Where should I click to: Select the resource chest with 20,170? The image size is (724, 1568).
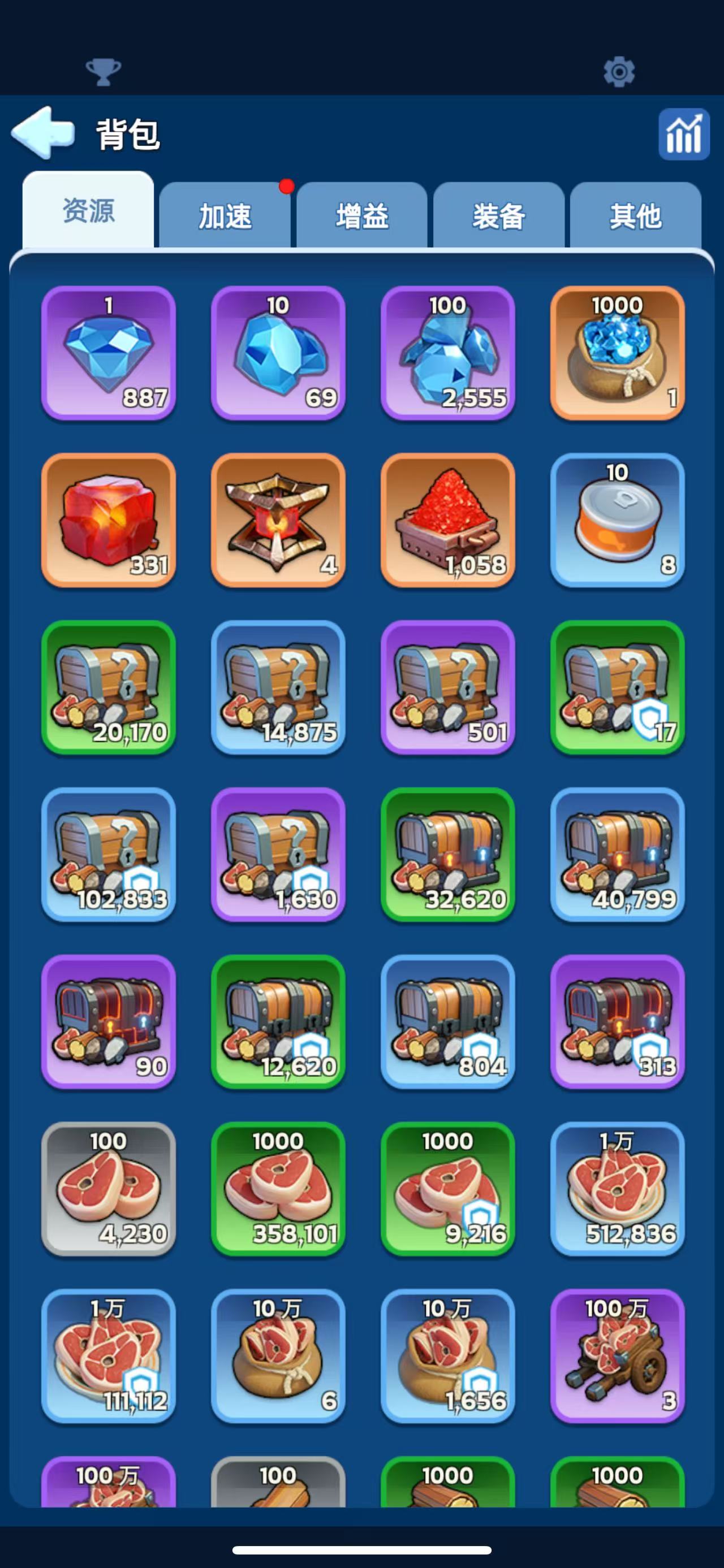[109, 687]
